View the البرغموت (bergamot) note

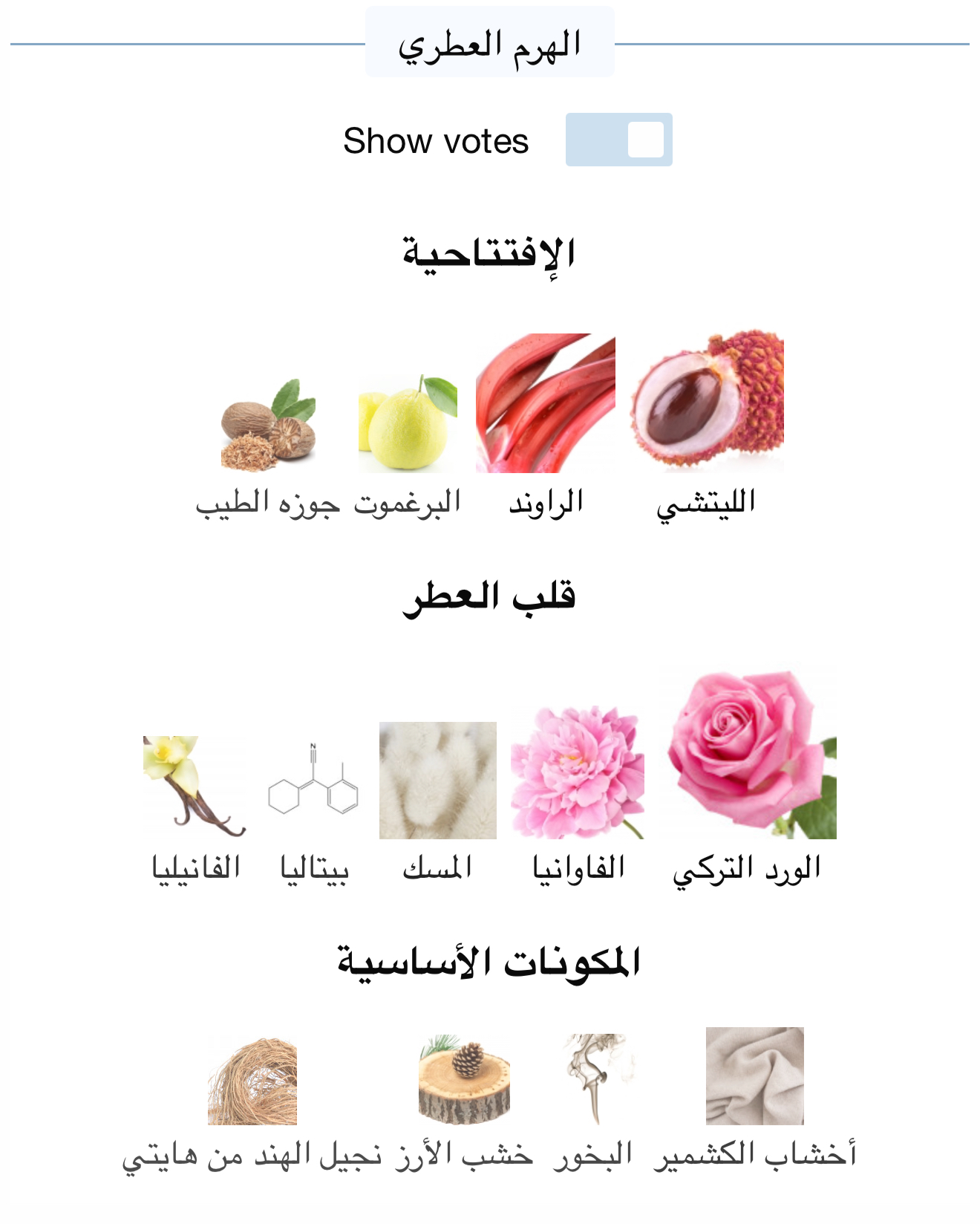click(x=408, y=424)
